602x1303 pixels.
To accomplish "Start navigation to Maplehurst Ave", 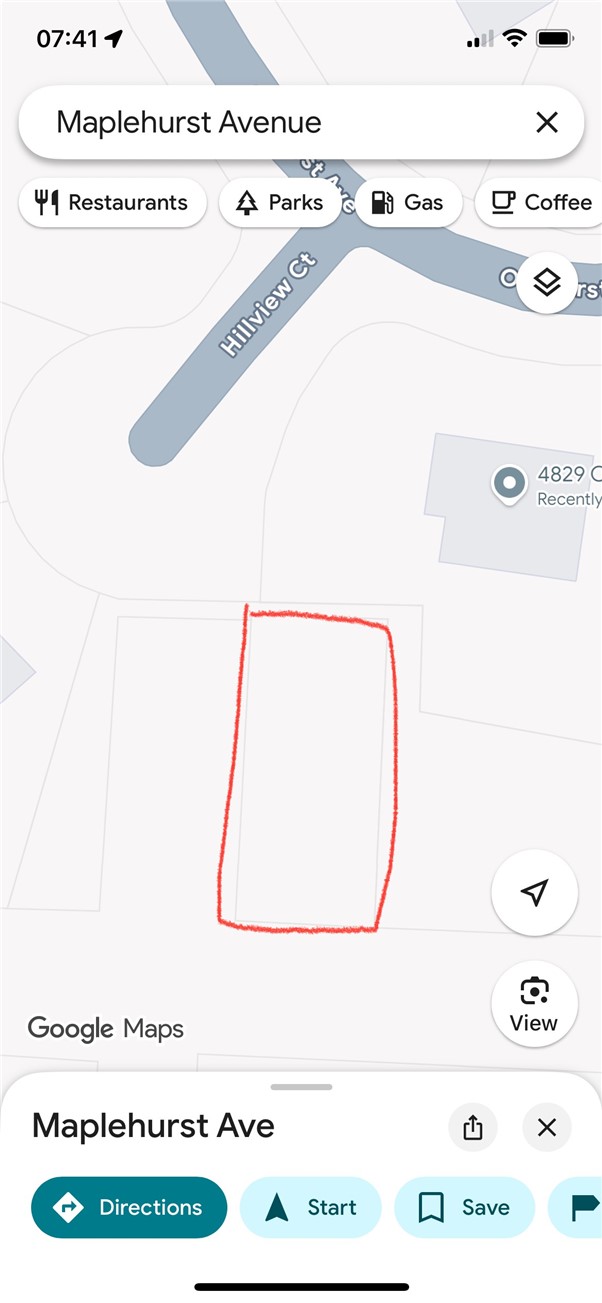I will (x=311, y=1207).
